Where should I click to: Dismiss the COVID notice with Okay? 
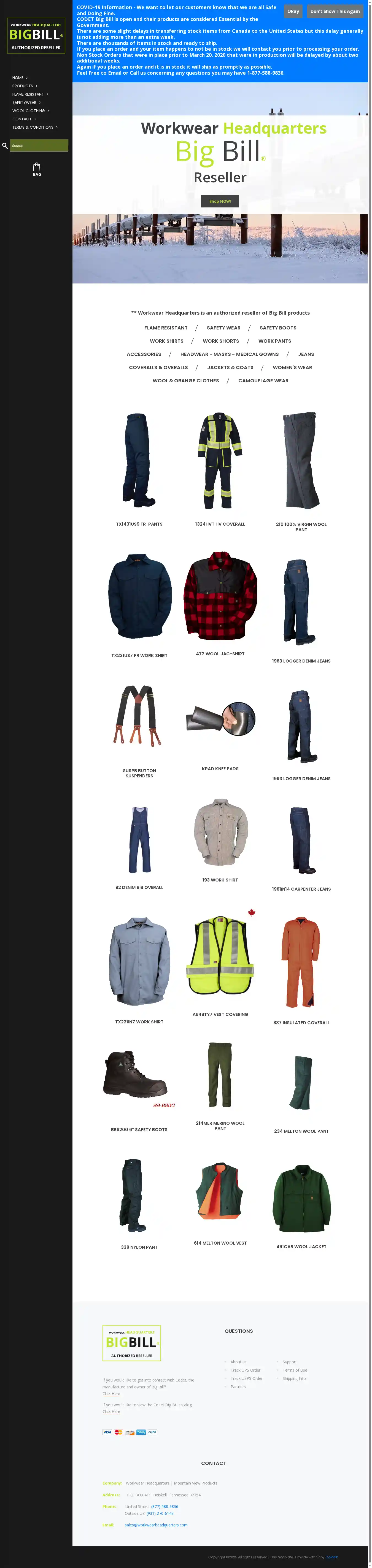click(x=293, y=11)
